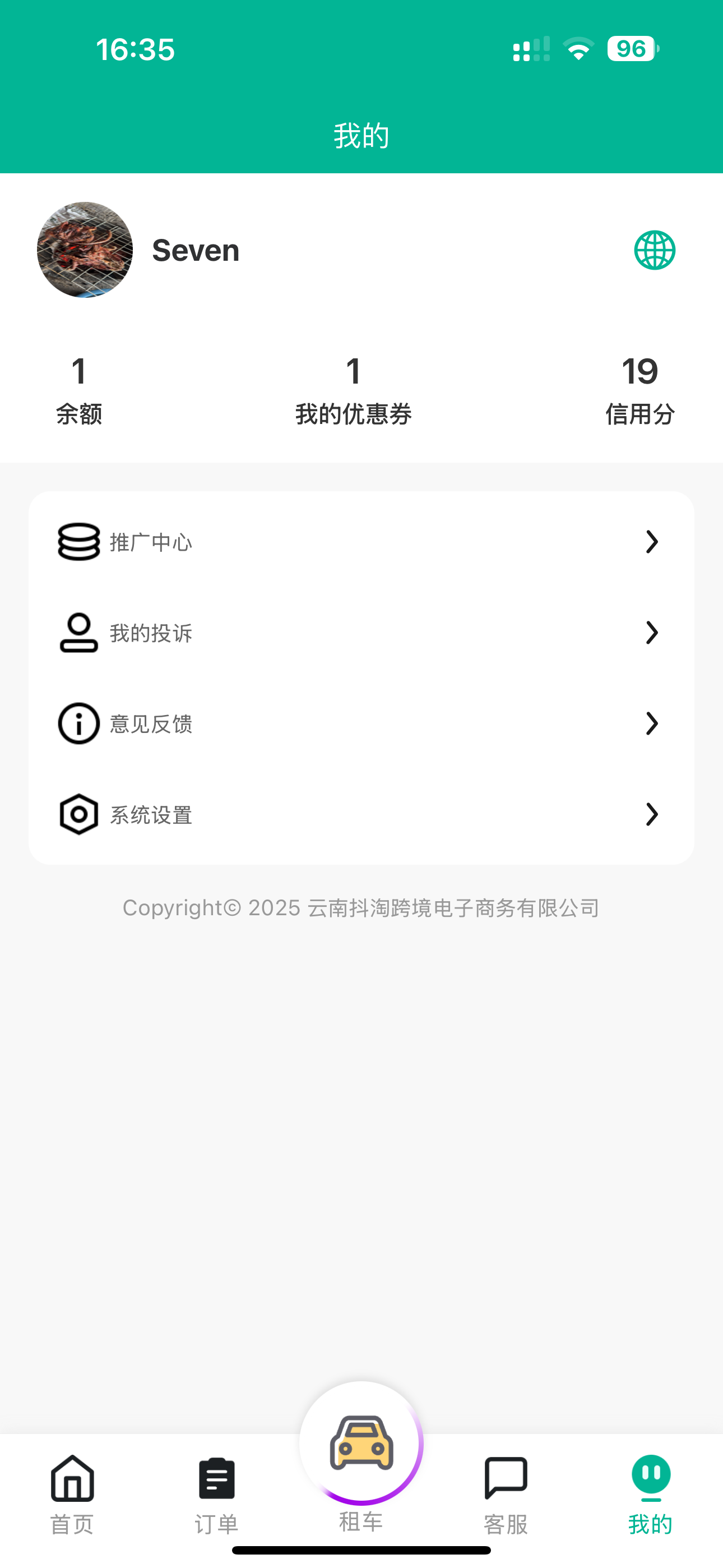Click the 意见反馈 feedback icon

[78, 724]
